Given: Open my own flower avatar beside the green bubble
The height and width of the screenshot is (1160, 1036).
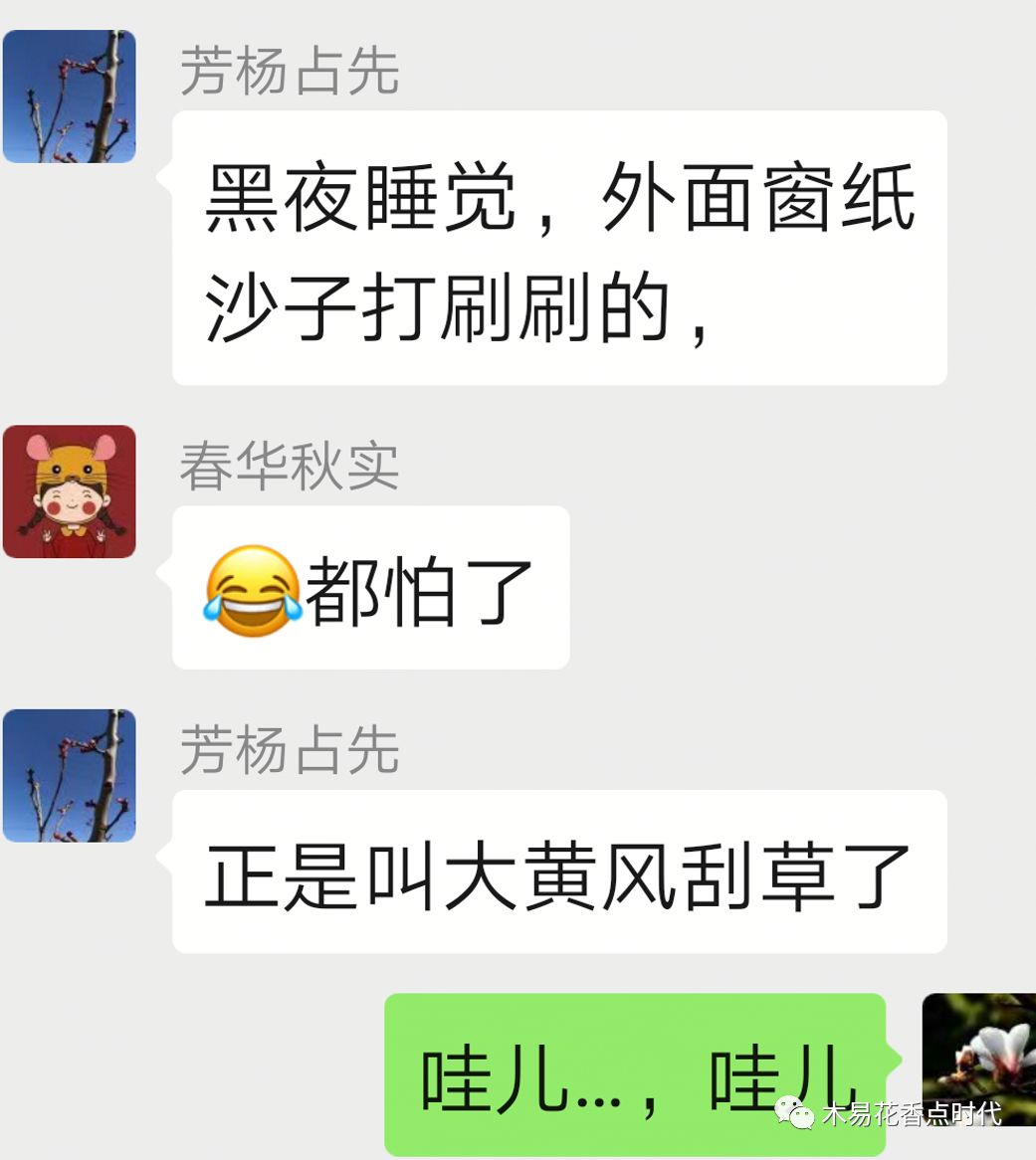Looking at the screenshot, I should pos(978,1059).
